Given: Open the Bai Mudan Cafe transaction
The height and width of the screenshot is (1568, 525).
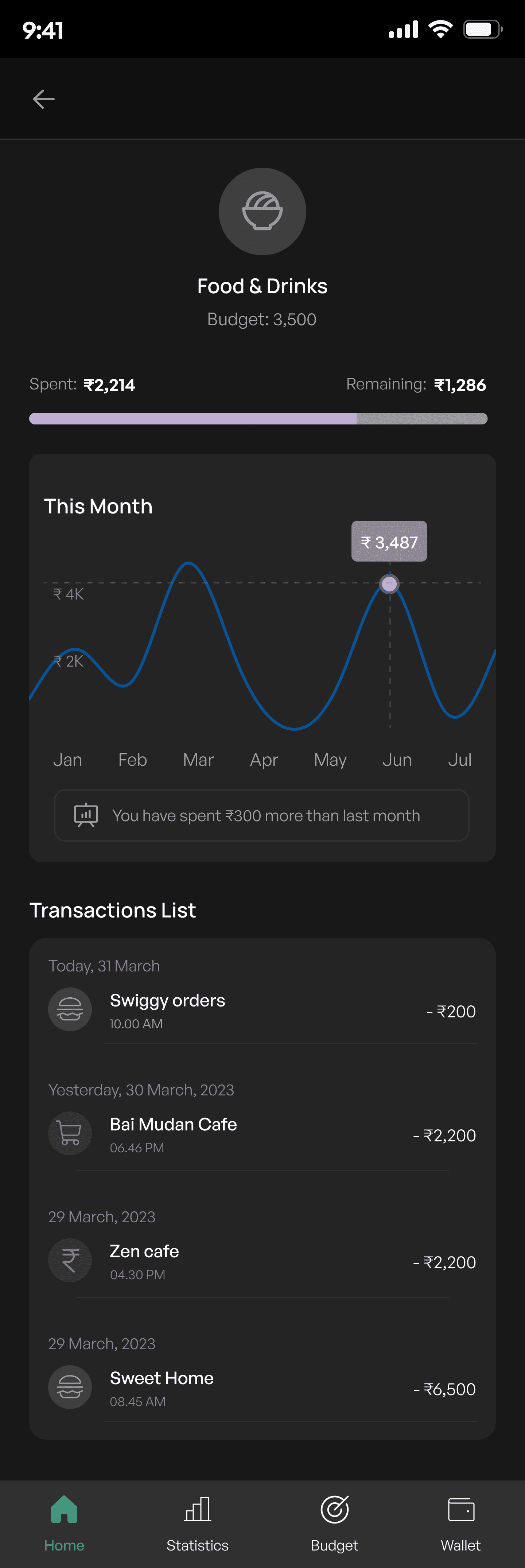Looking at the screenshot, I should (262, 1134).
